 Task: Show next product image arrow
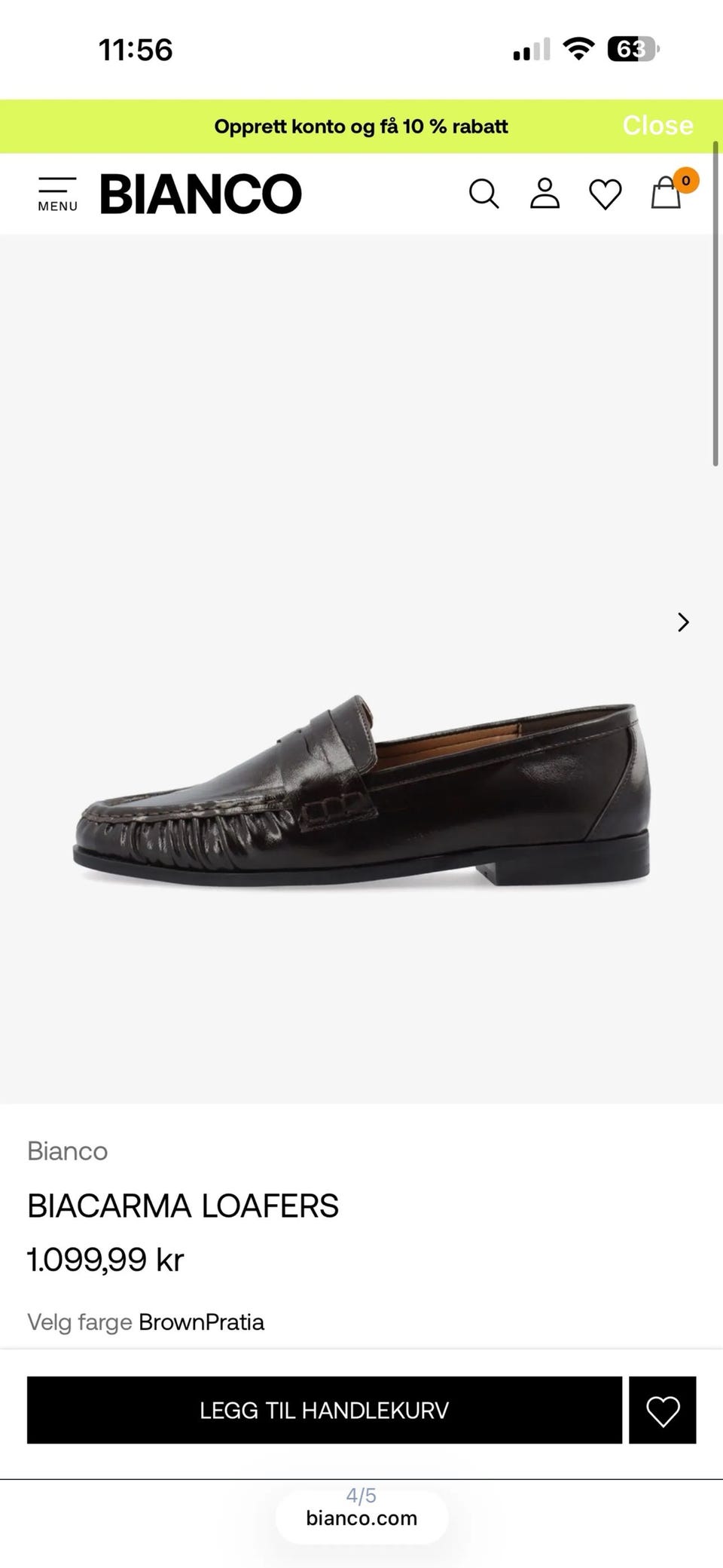(x=683, y=622)
